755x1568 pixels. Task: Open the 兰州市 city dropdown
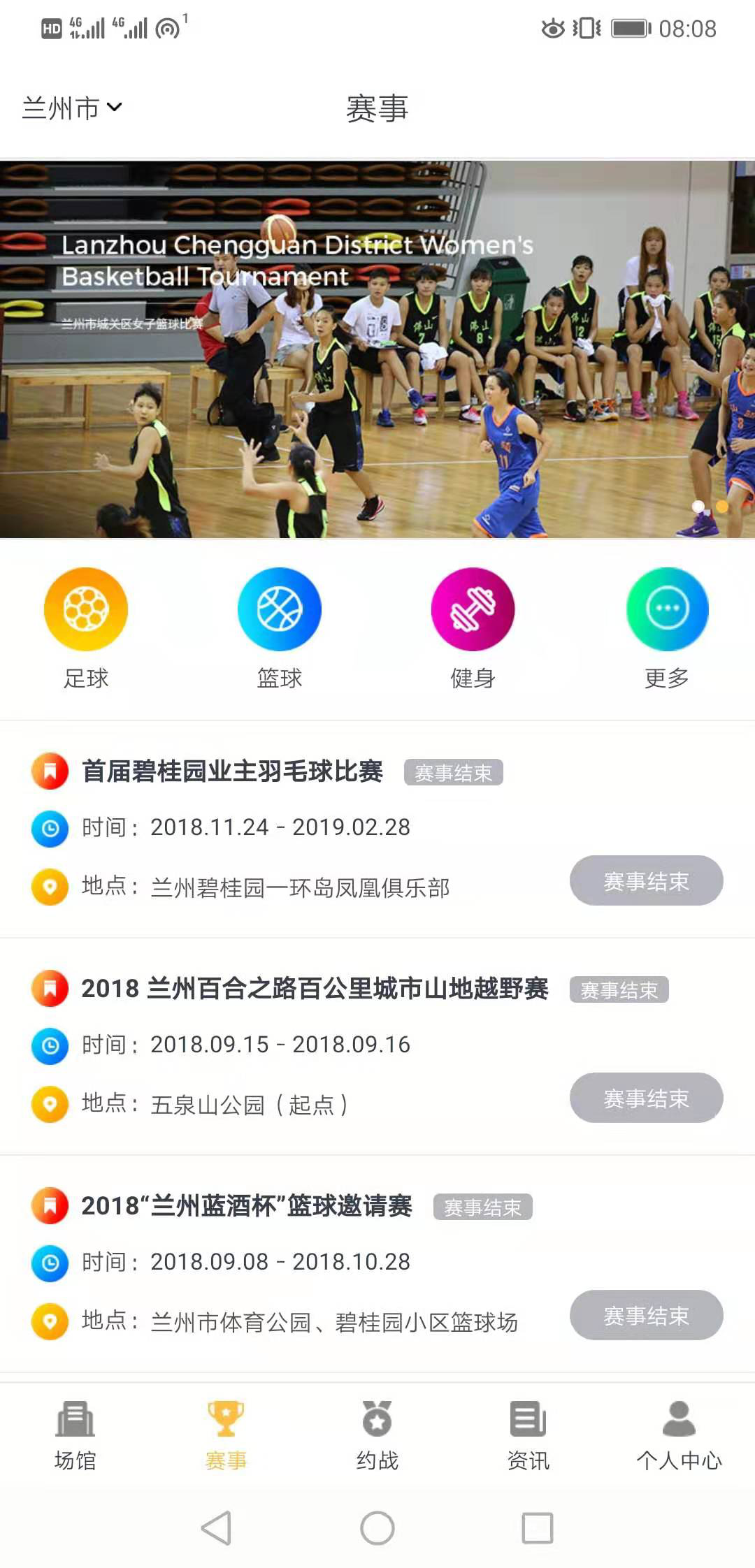pos(72,108)
